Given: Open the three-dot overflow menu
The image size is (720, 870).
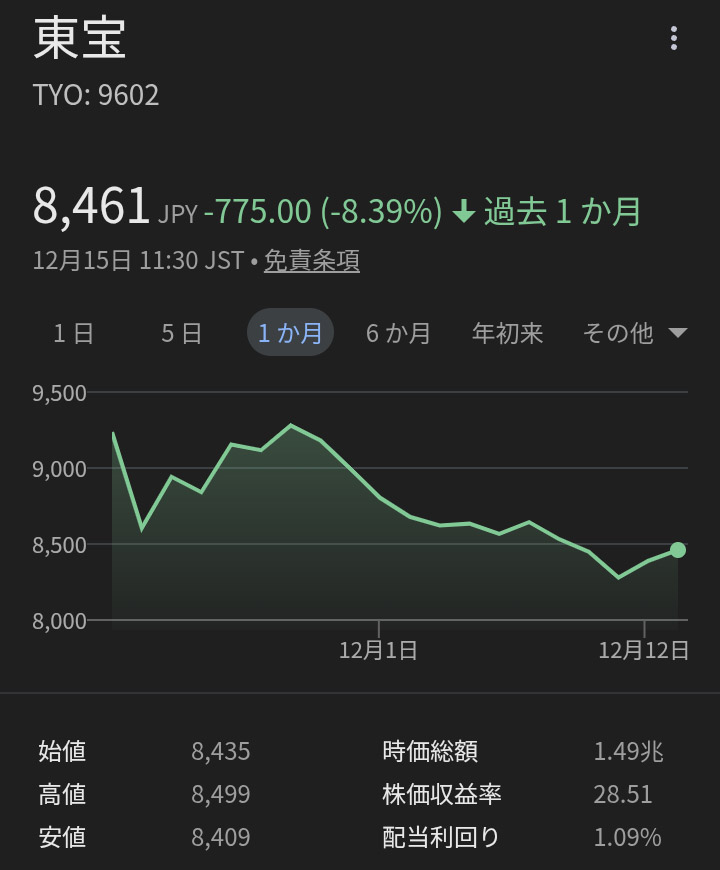Looking at the screenshot, I should click(674, 39).
